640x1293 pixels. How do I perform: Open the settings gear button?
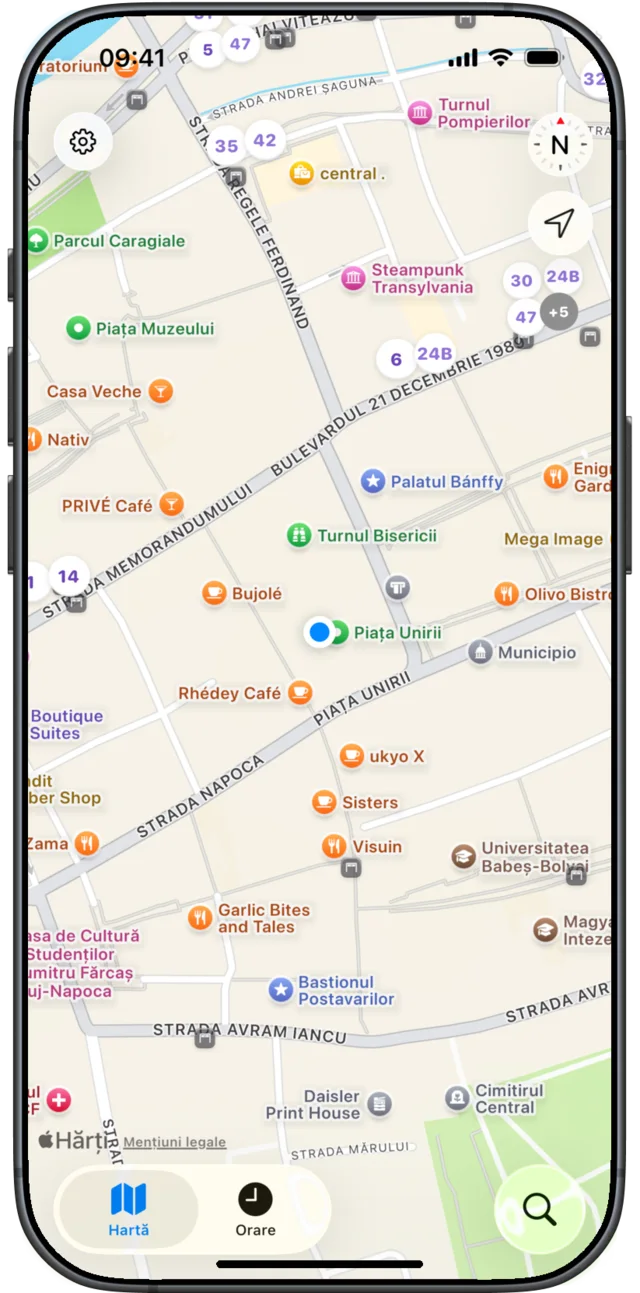[83, 142]
